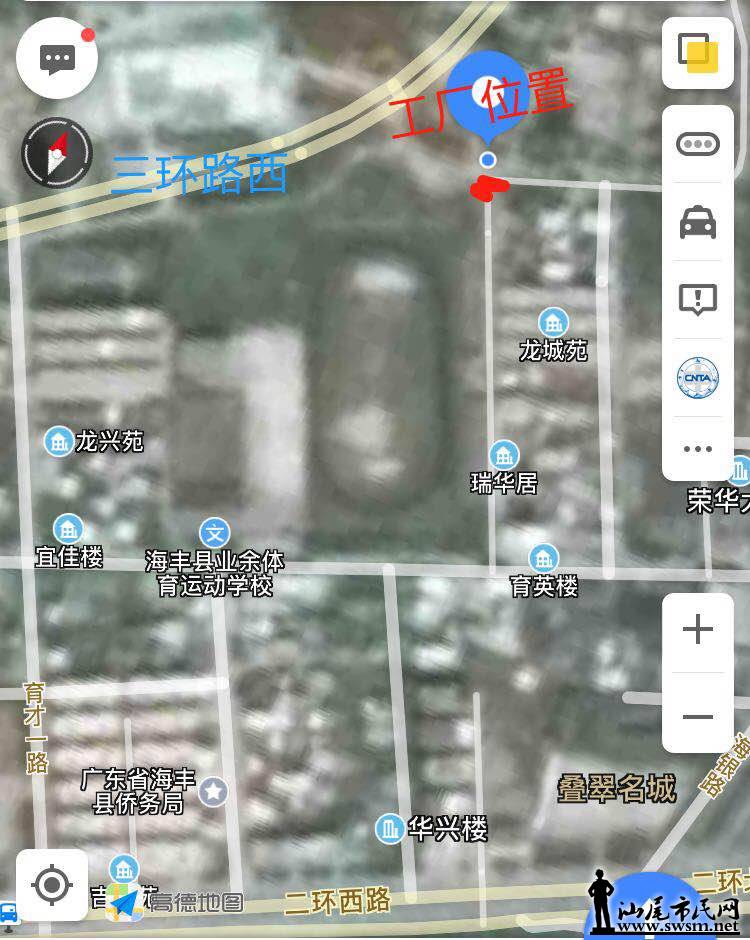The image size is (750, 940).
Task: Center the map on my location
Action: pos(52,885)
